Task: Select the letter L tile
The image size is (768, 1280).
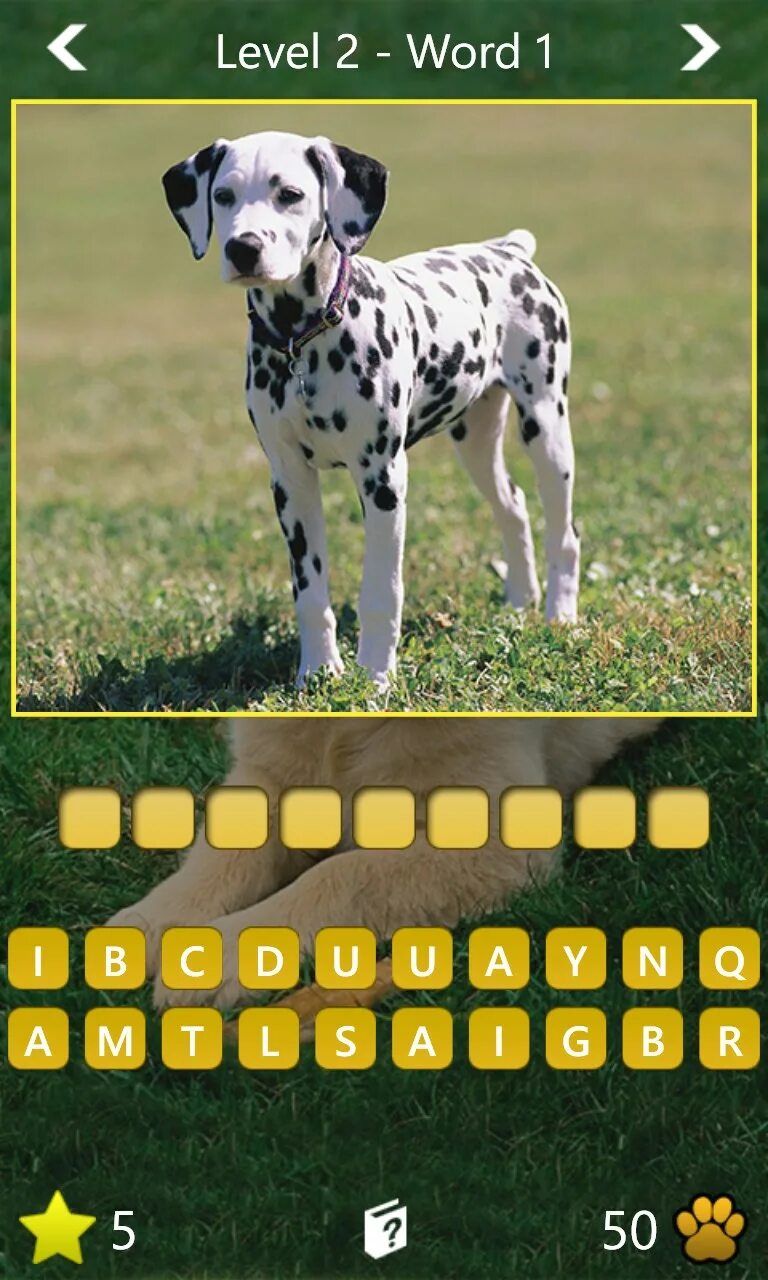Action: click(269, 1039)
